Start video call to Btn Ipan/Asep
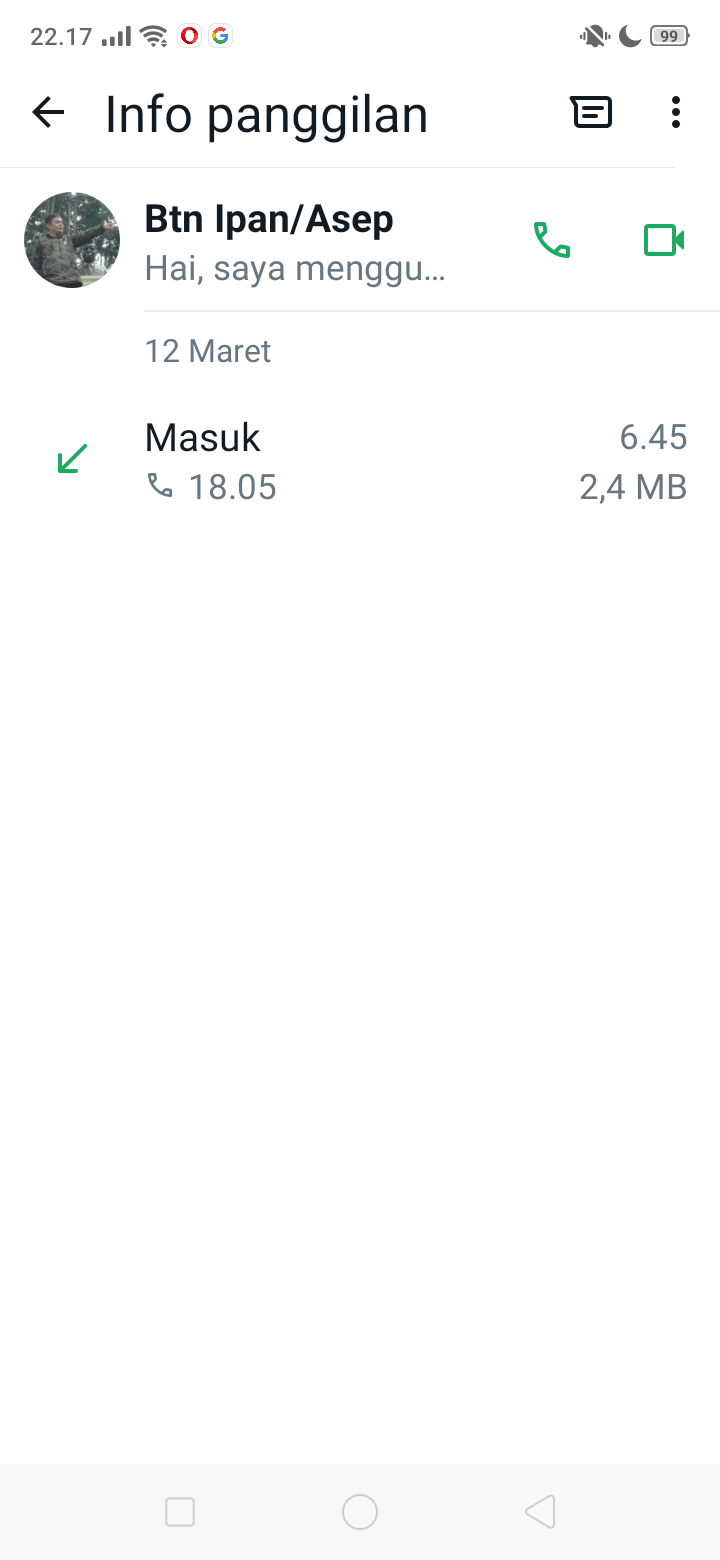This screenshot has height=1560, width=720. point(663,240)
